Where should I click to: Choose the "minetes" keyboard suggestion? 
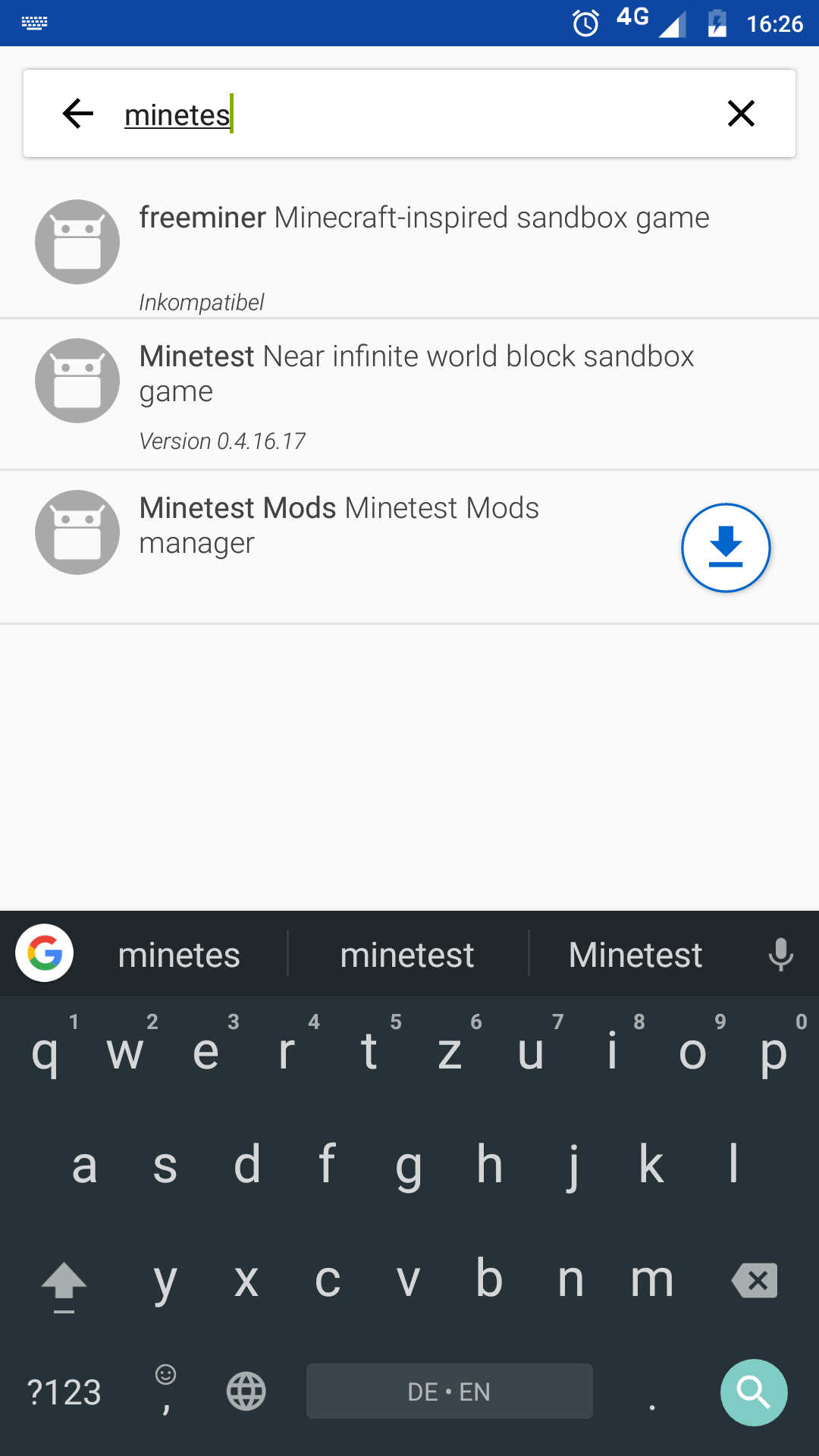pos(179,955)
